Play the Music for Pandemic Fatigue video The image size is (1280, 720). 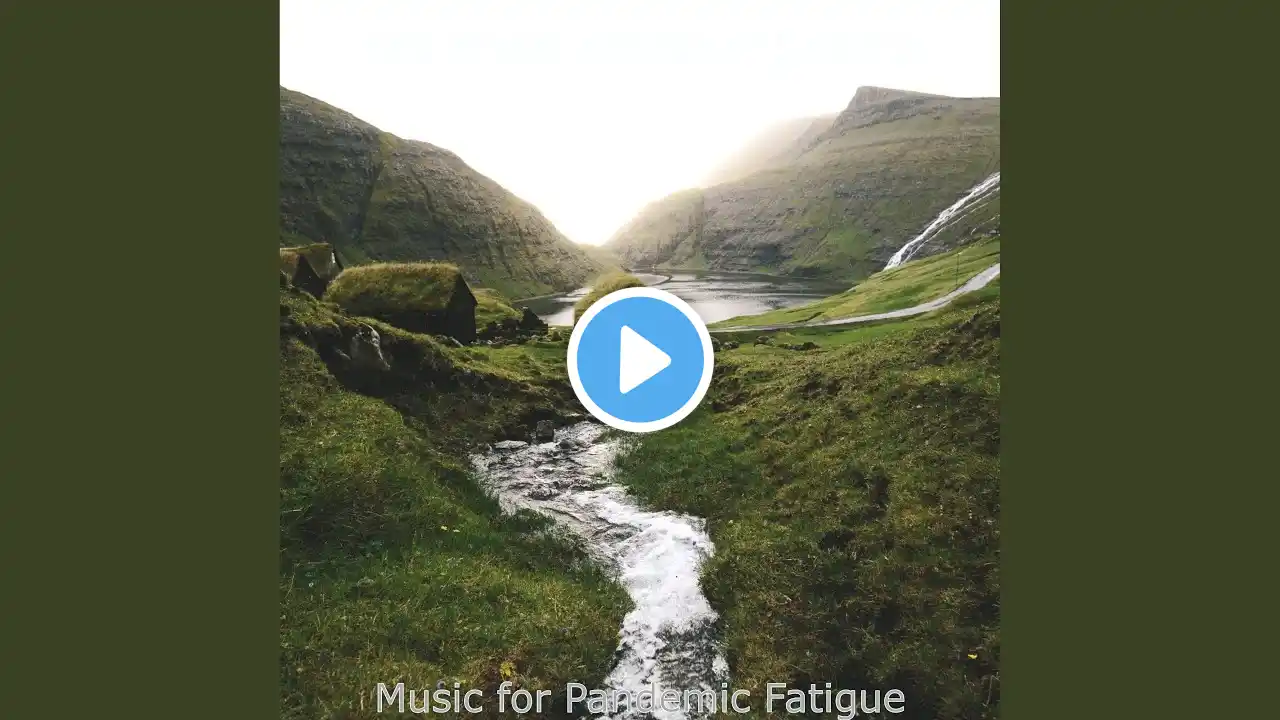pyautogui.click(x=640, y=360)
